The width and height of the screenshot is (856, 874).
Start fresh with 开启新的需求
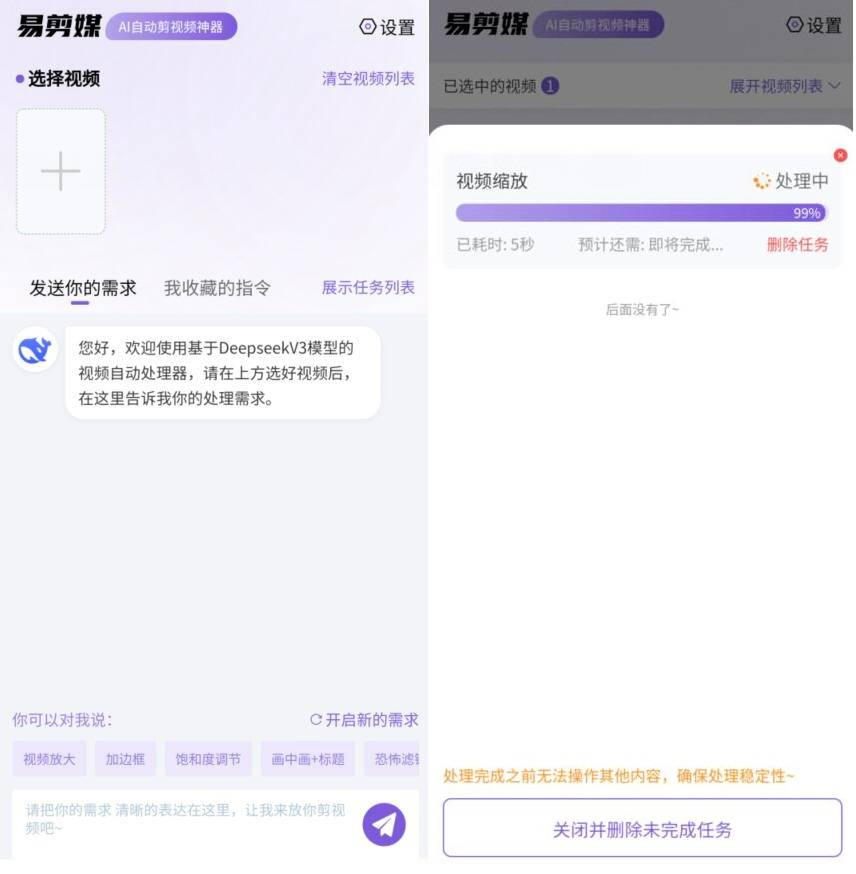(x=364, y=719)
